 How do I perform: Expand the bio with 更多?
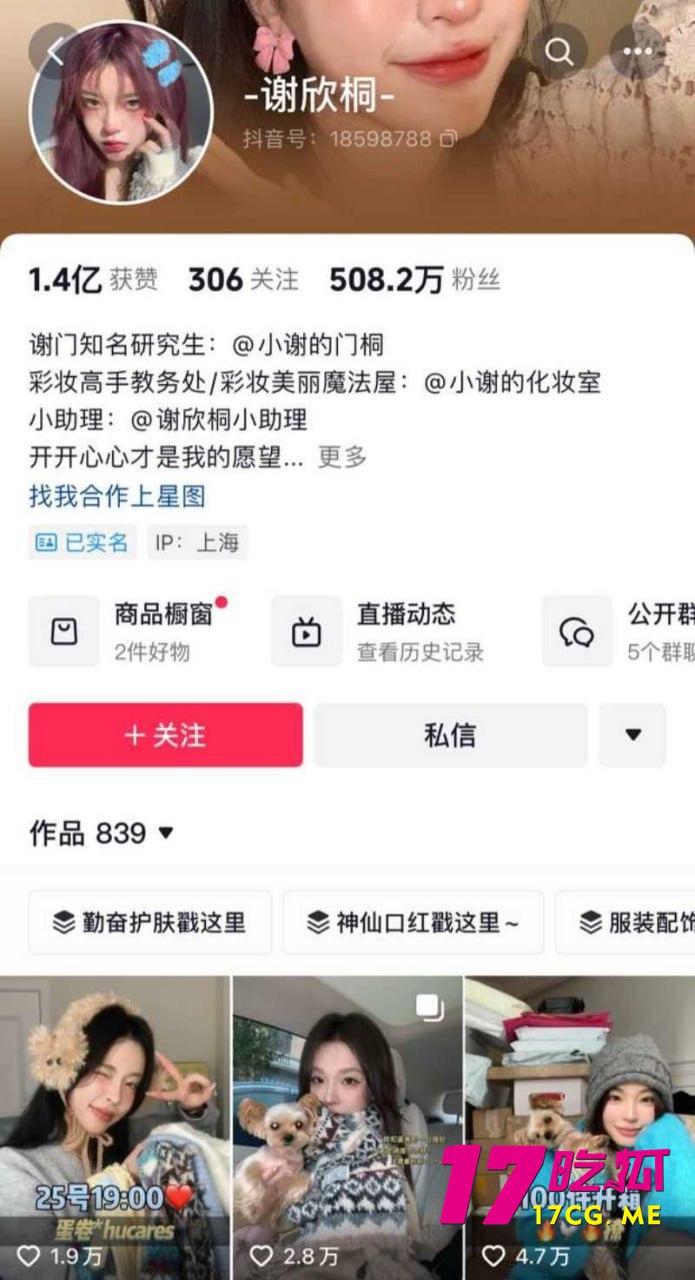pyautogui.click(x=342, y=457)
